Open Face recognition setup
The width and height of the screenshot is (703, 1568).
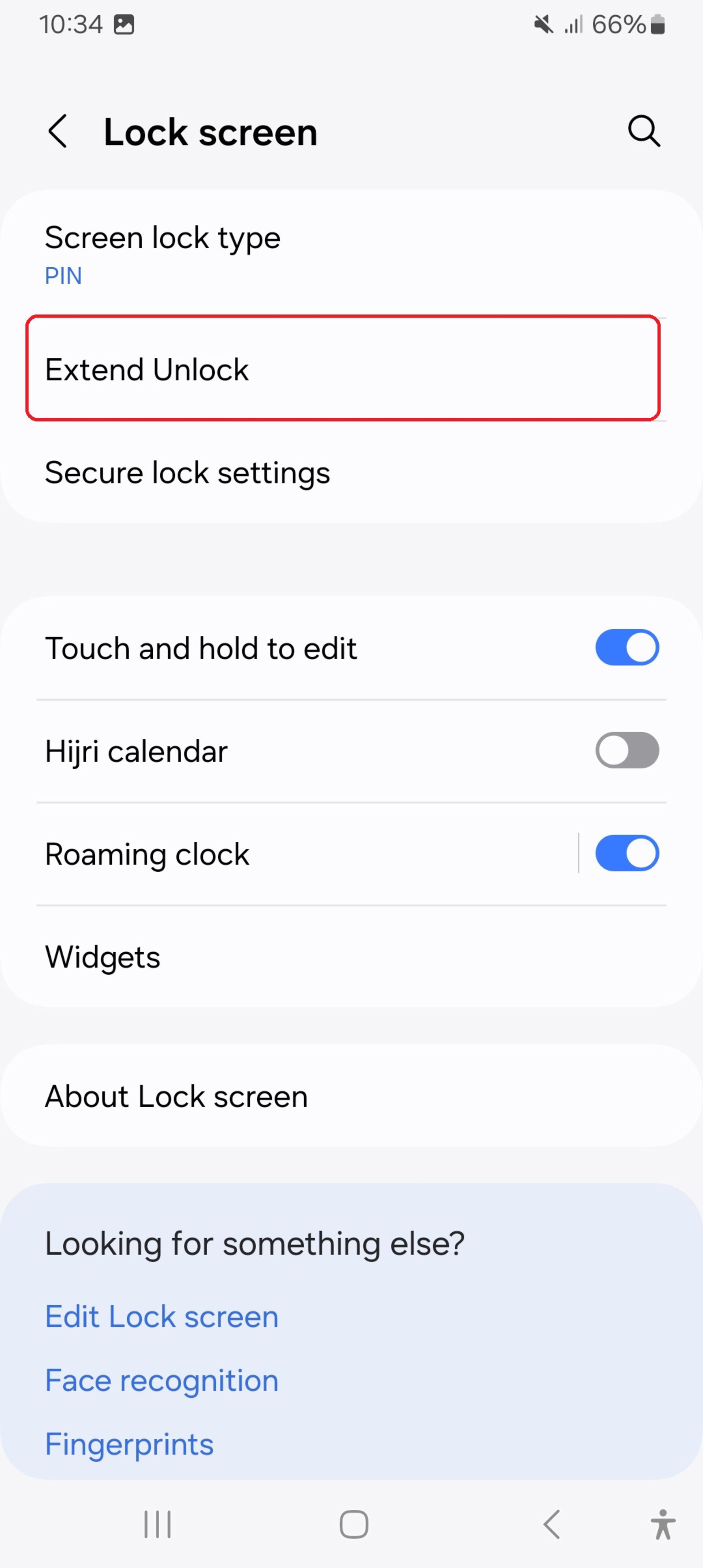tap(161, 1380)
